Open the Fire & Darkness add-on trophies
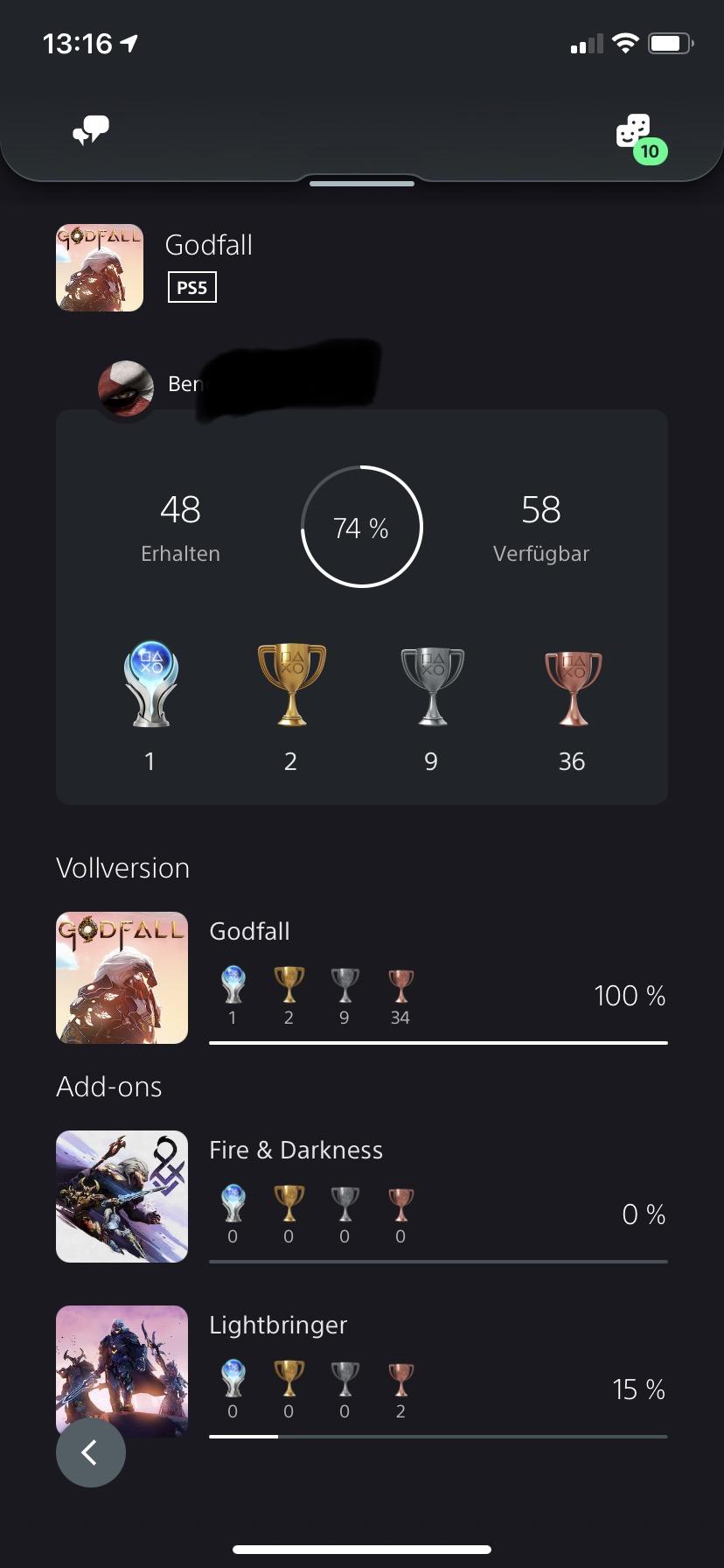Viewport: 724px width, 1568px height. click(x=362, y=1197)
